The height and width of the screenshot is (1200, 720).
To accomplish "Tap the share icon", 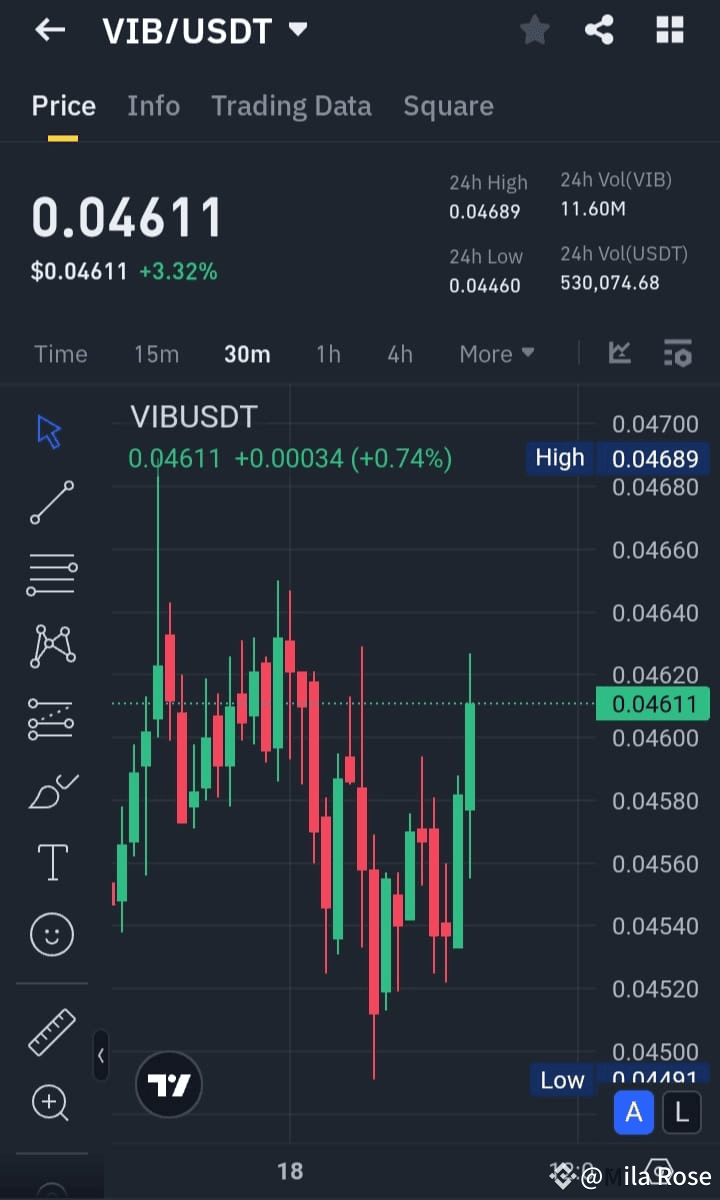I will (600, 30).
